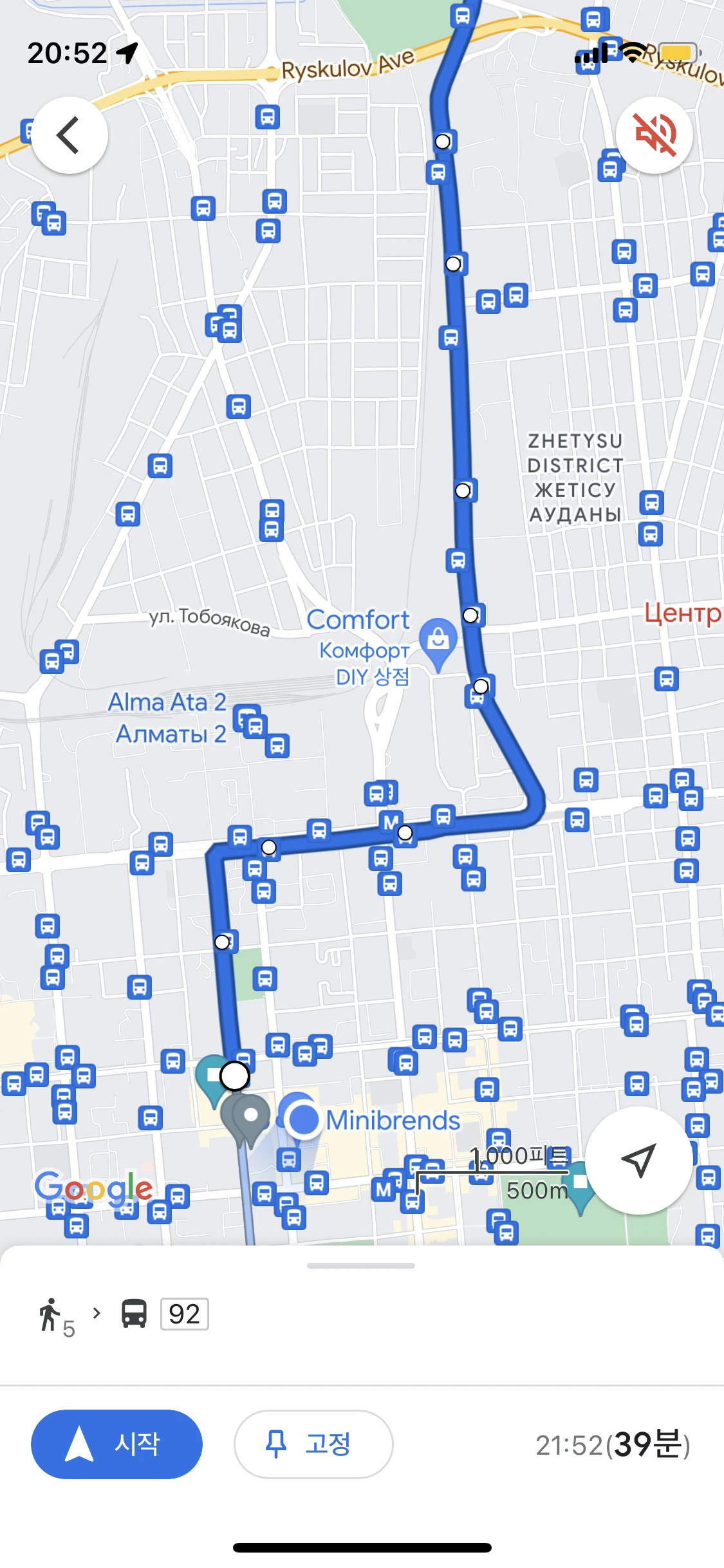Go back from the route map
The image size is (724, 1568).
tap(70, 135)
